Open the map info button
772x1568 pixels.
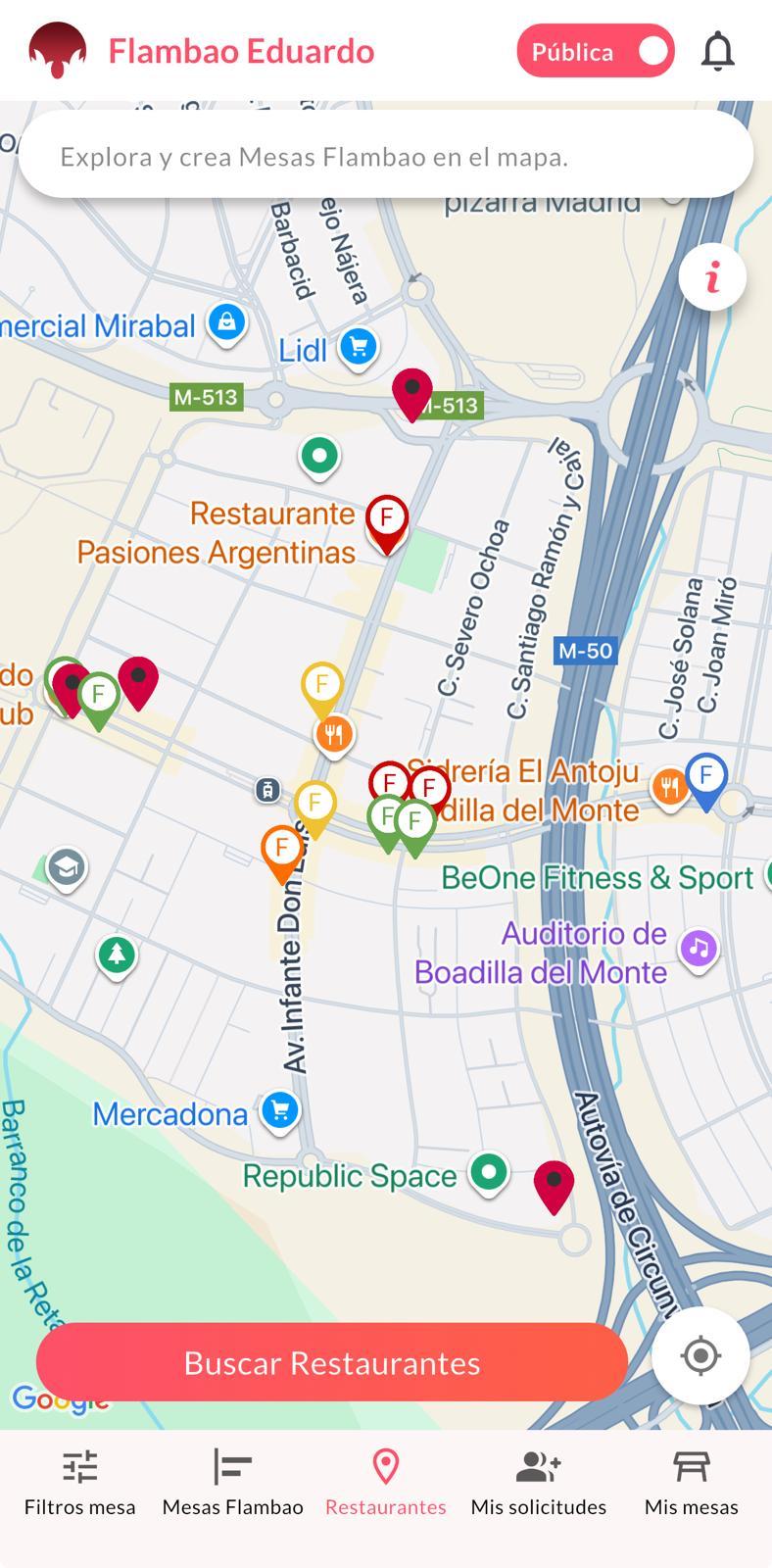[x=712, y=278]
